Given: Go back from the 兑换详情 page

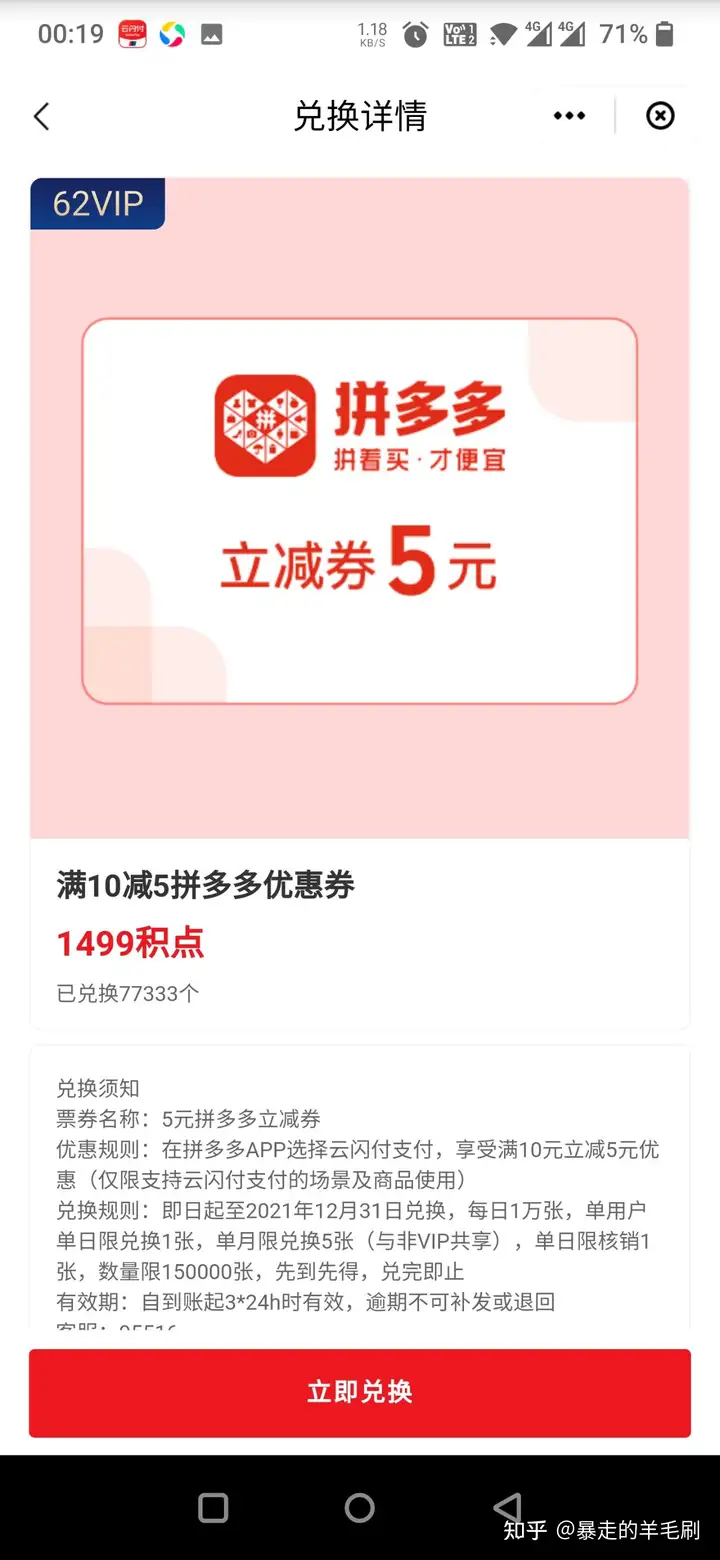Looking at the screenshot, I should pos(41,116).
